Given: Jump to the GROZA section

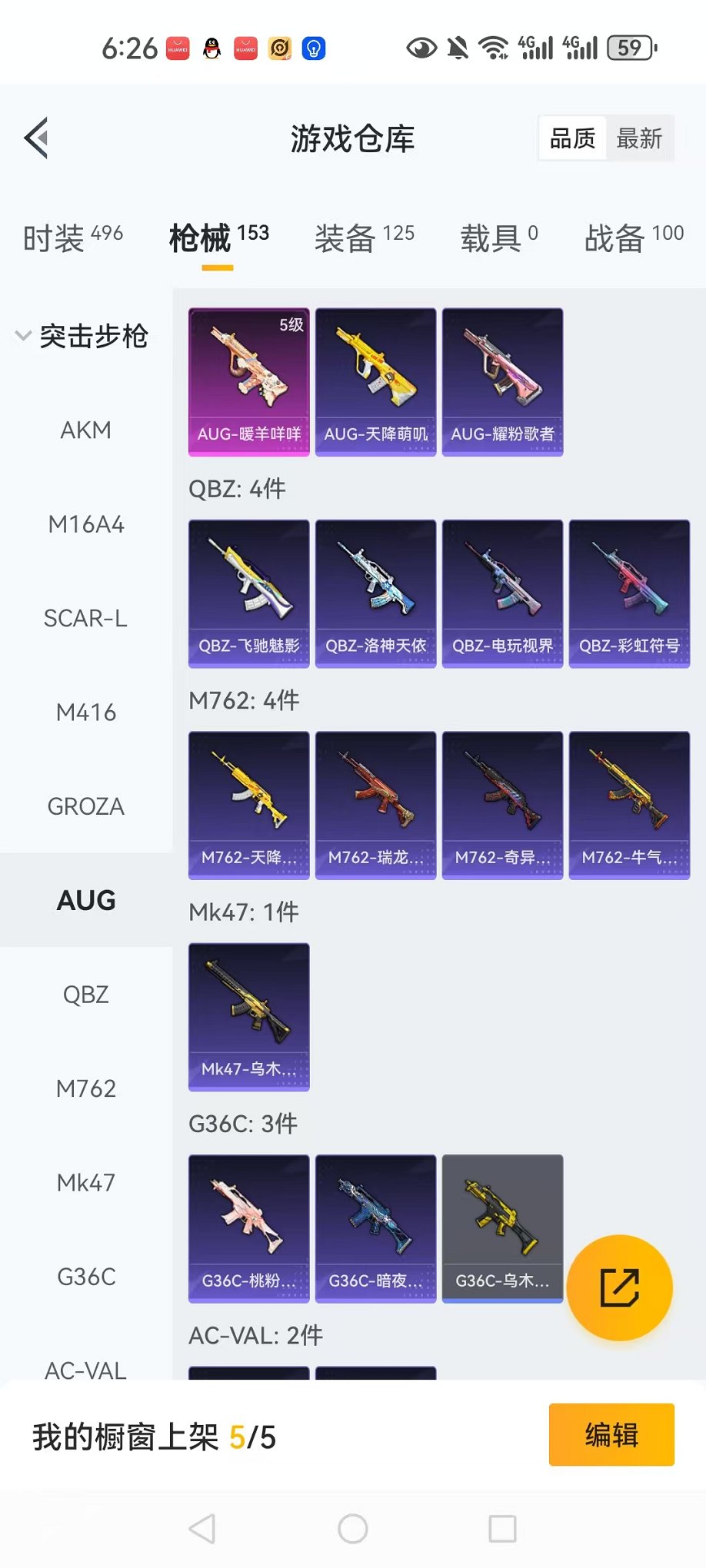Looking at the screenshot, I should click(86, 806).
